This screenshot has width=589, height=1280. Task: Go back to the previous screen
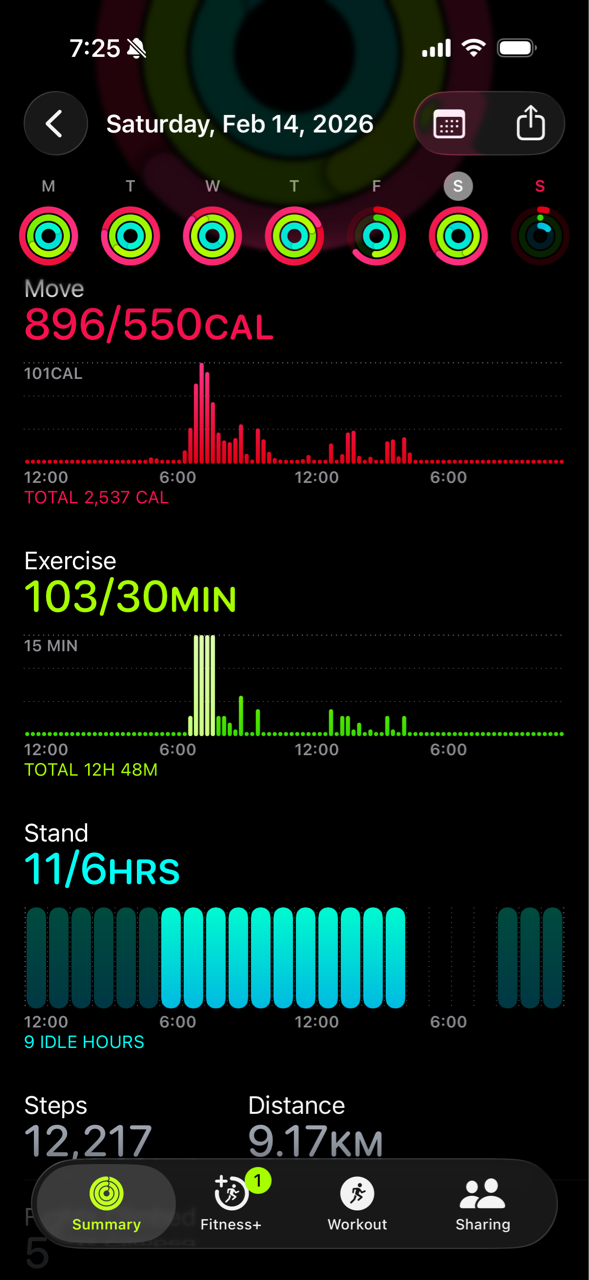[56, 124]
